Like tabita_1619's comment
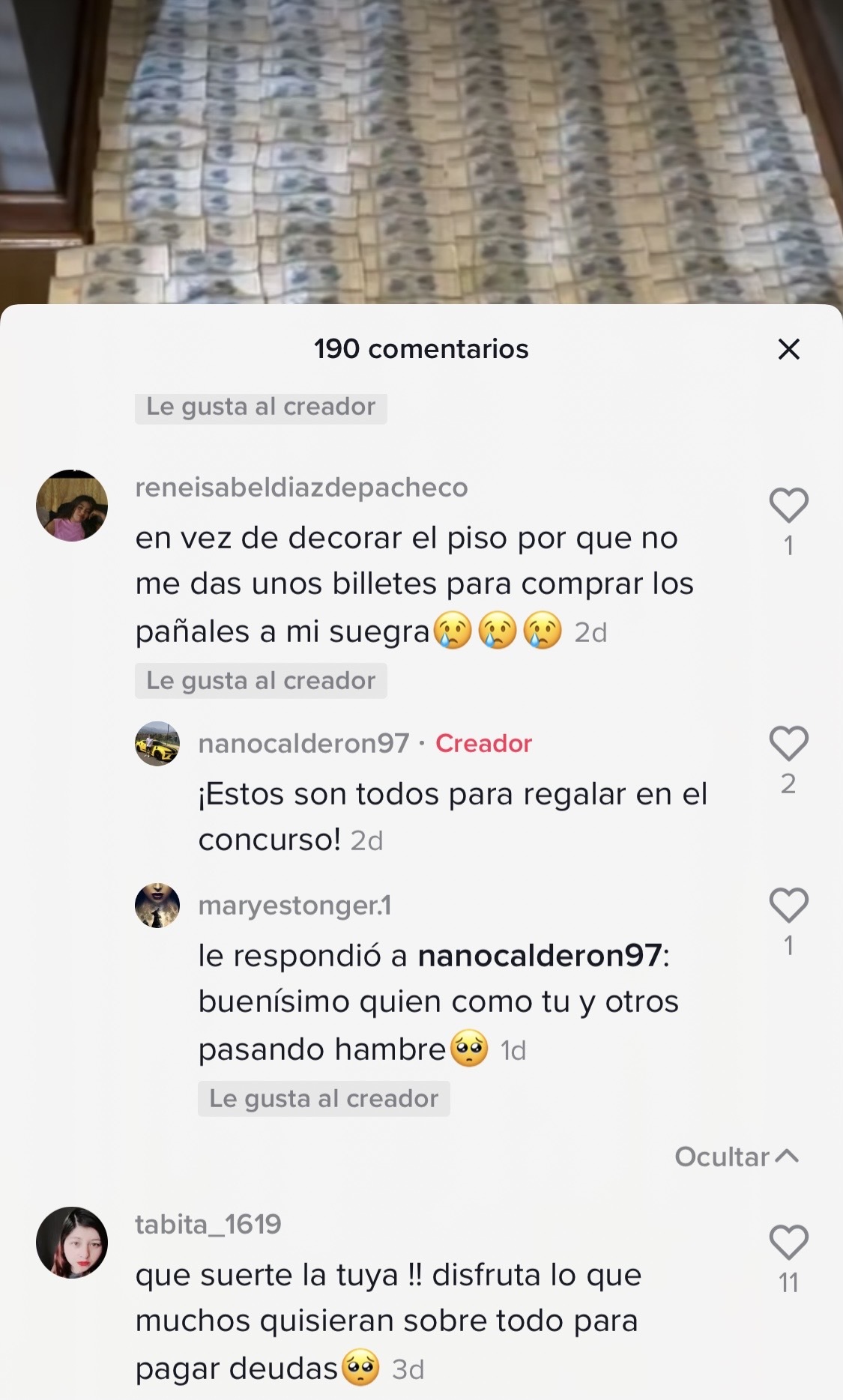This screenshot has width=843, height=1400. tap(788, 1243)
